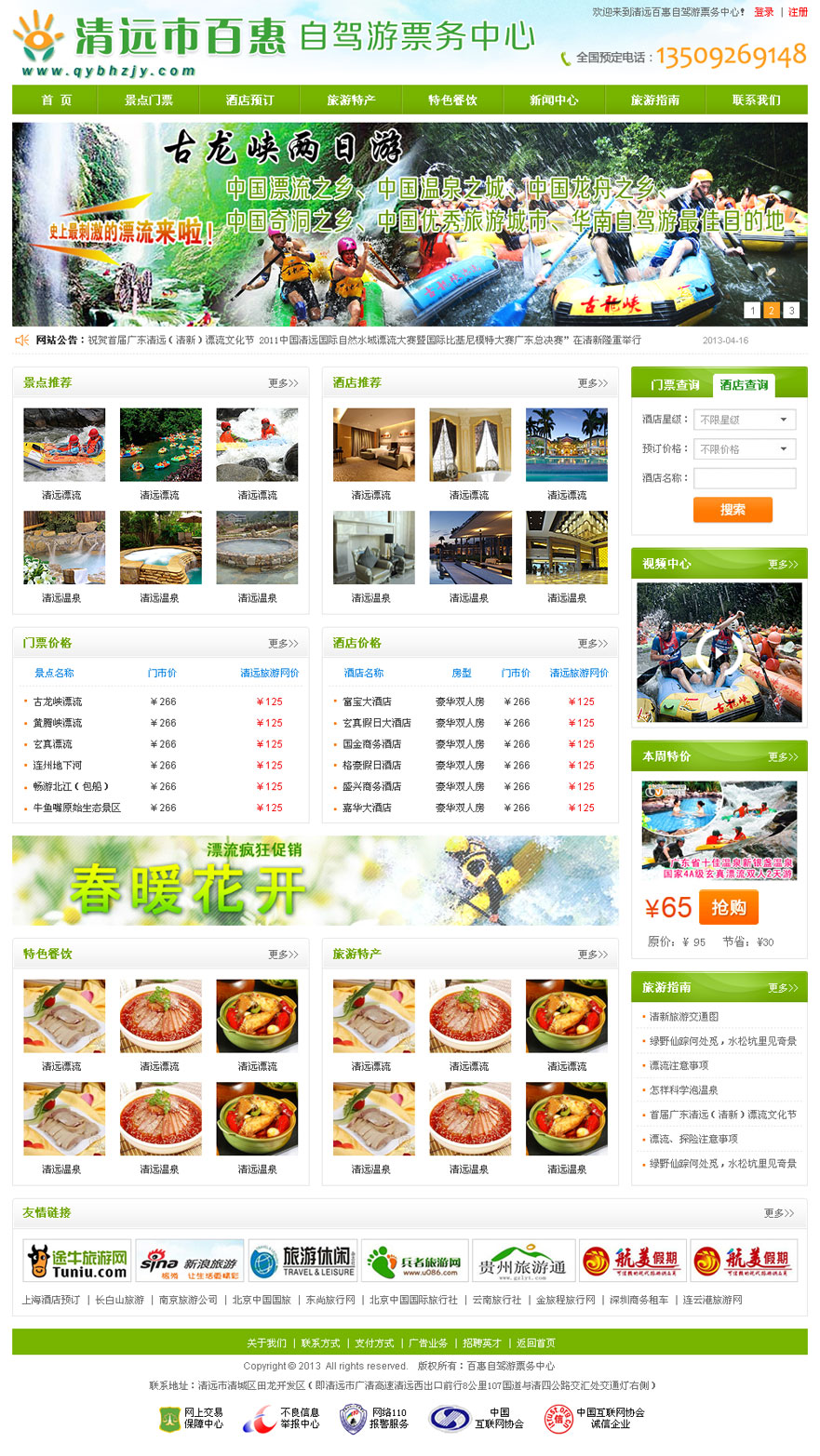Screen dimensions: 820x1456
Task: Go to 首页 in the navigation bar
Action: pyautogui.click(x=57, y=100)
